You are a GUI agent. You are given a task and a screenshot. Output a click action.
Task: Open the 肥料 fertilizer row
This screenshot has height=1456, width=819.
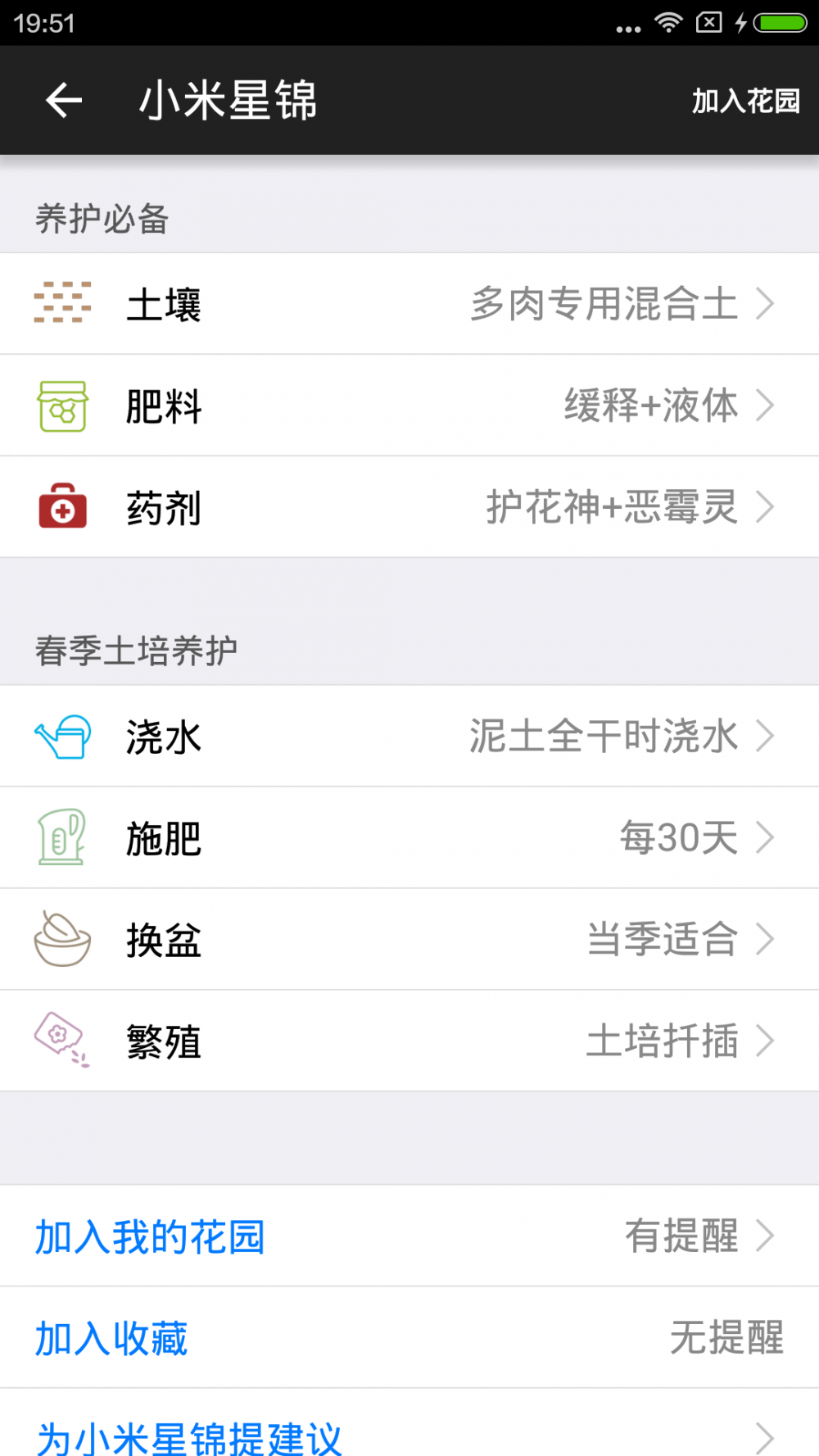point(409,406)
